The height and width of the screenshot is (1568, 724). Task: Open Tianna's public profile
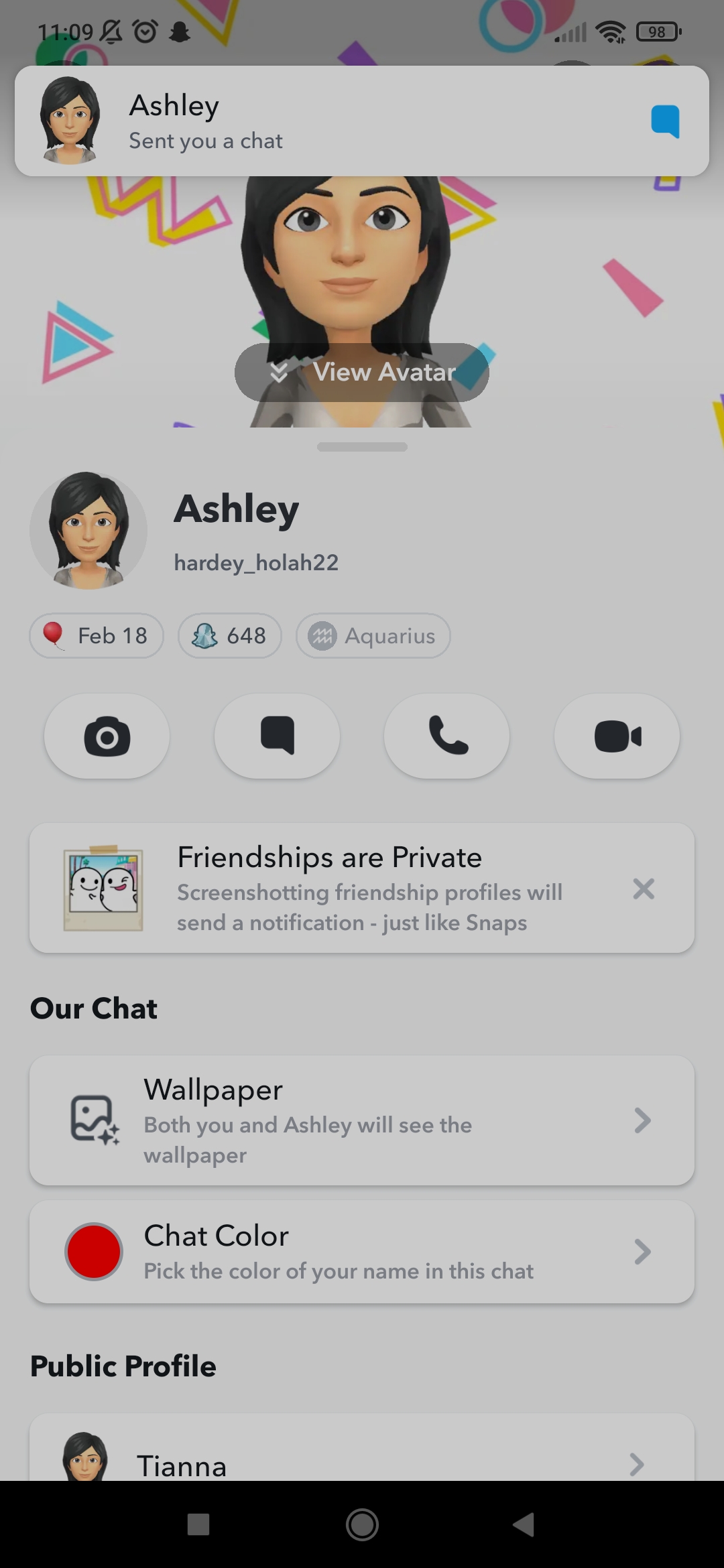pyautogui.click(x=362, y=1461)
